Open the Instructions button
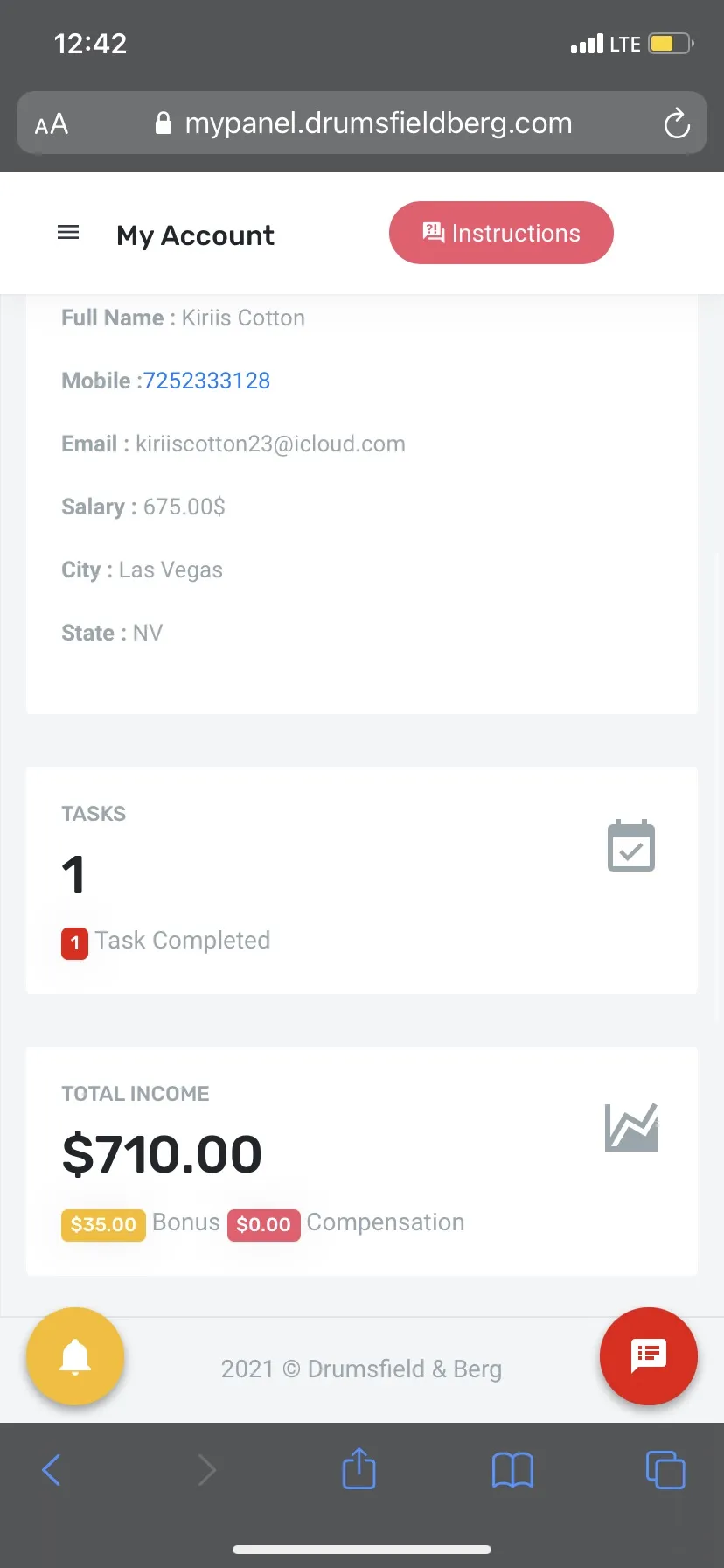724x1568 pixels. (501, 233)
